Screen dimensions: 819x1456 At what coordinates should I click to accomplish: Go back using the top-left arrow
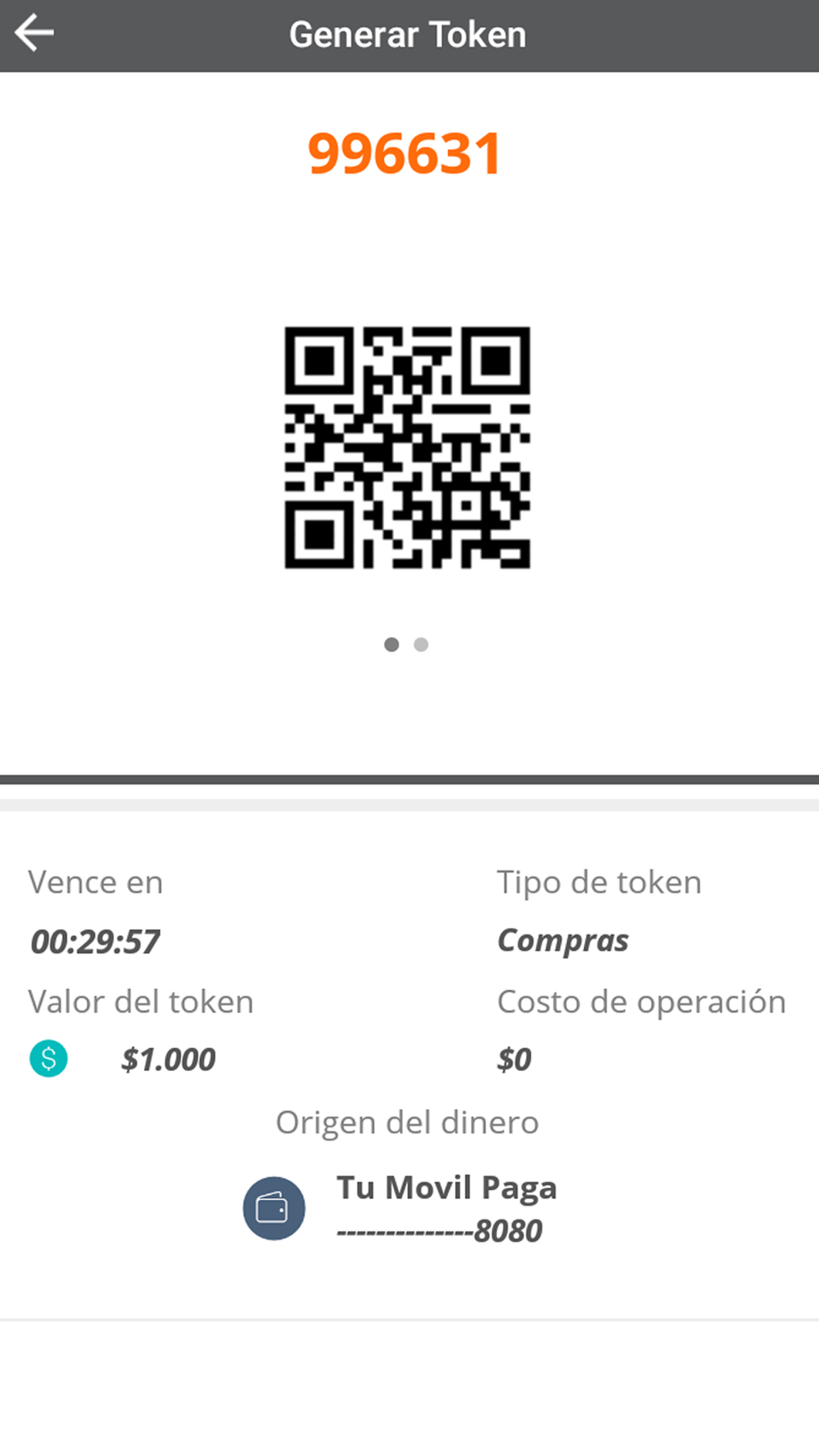point(34,34)
